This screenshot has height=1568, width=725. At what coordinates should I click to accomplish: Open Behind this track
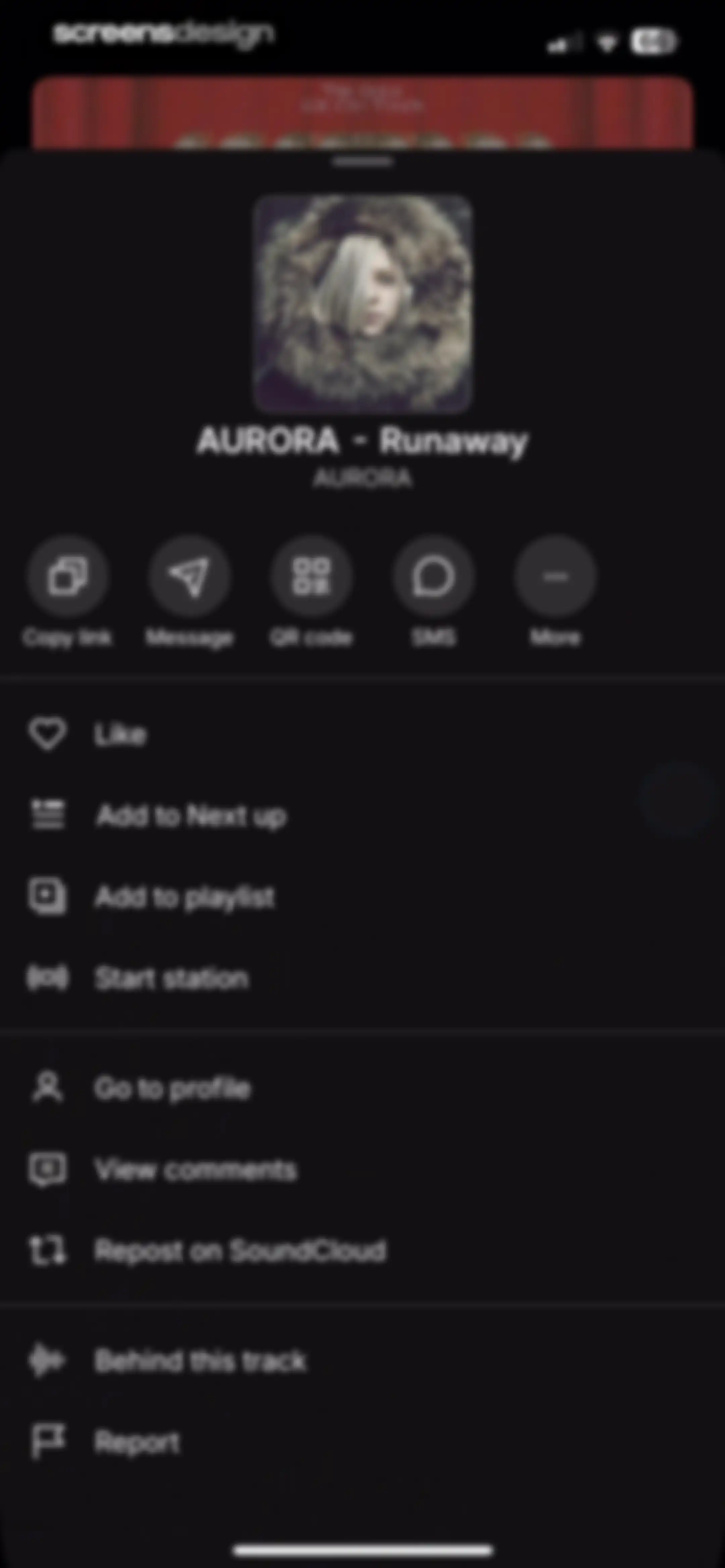click(x=362, y=1361)
